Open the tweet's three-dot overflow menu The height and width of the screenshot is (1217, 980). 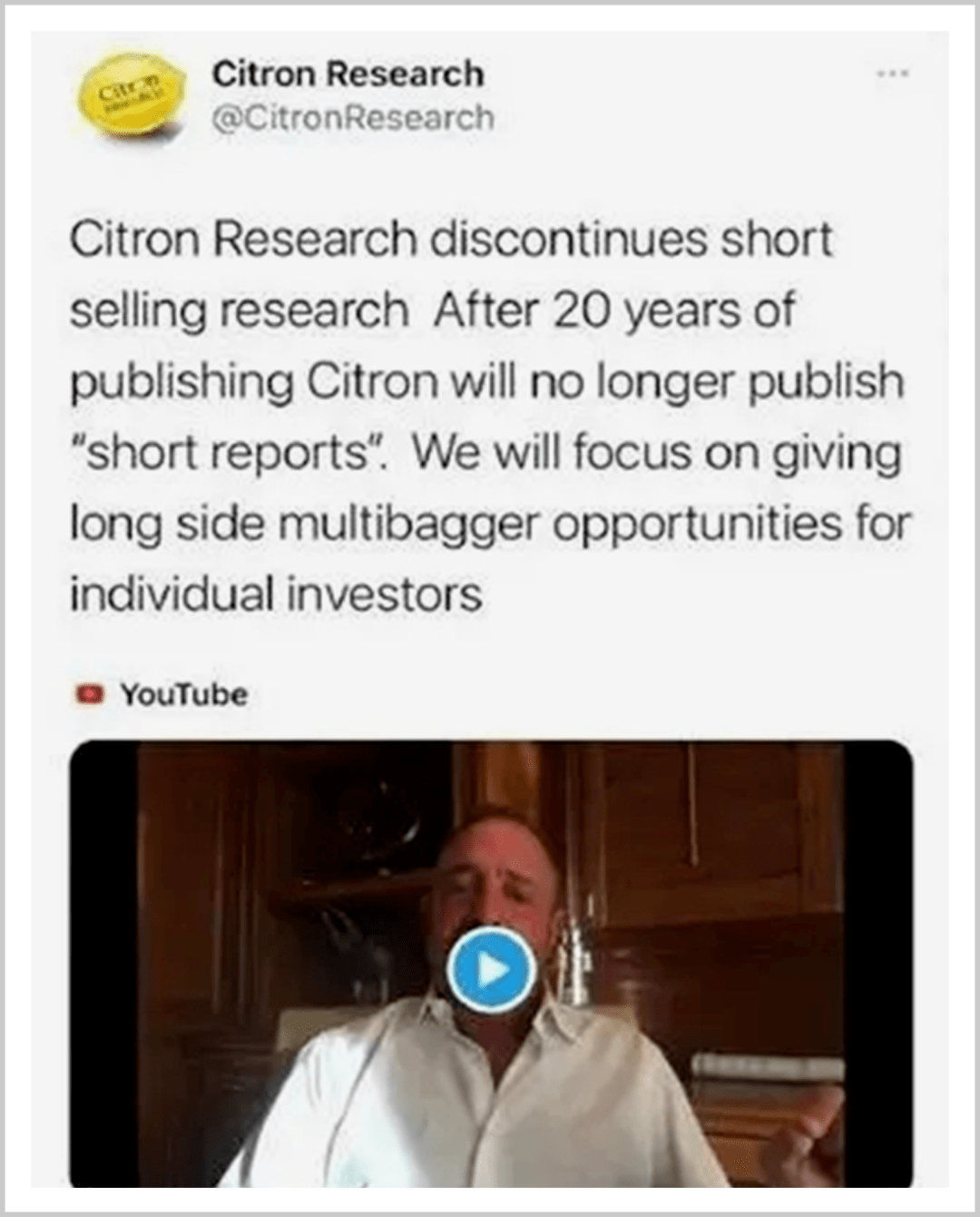point(893,73)
